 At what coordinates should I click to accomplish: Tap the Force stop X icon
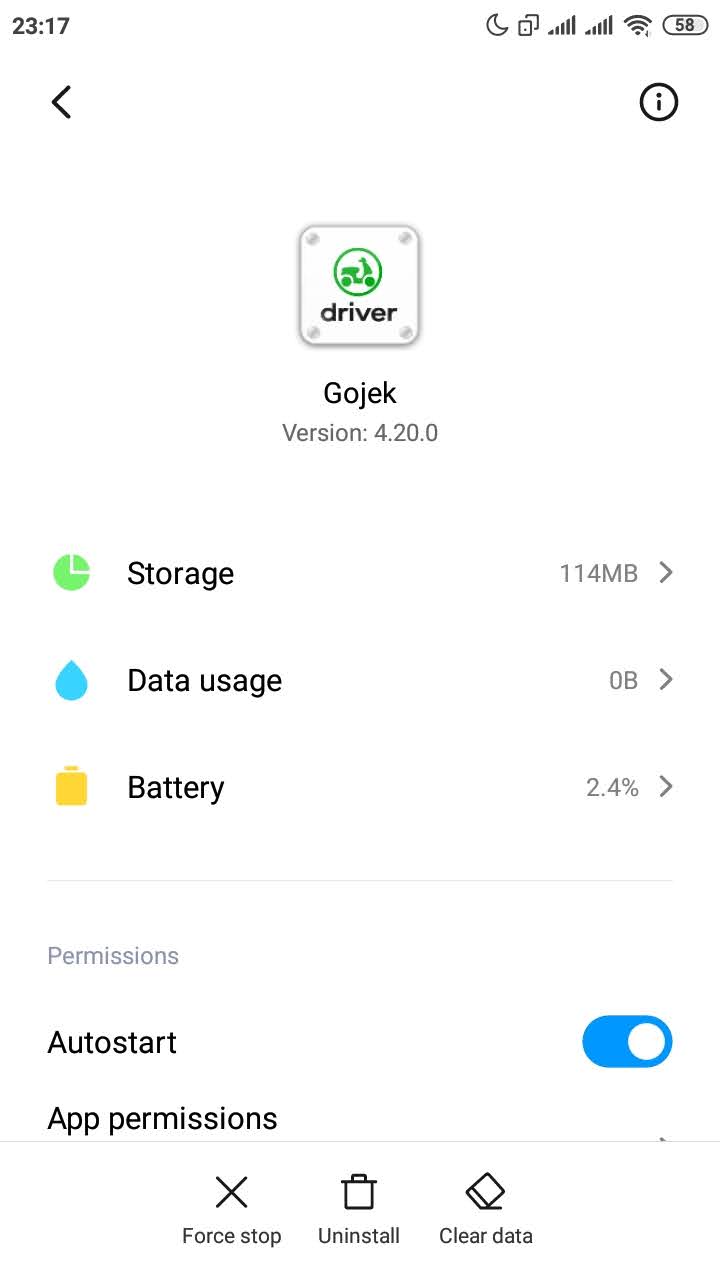pos(231,1192)
